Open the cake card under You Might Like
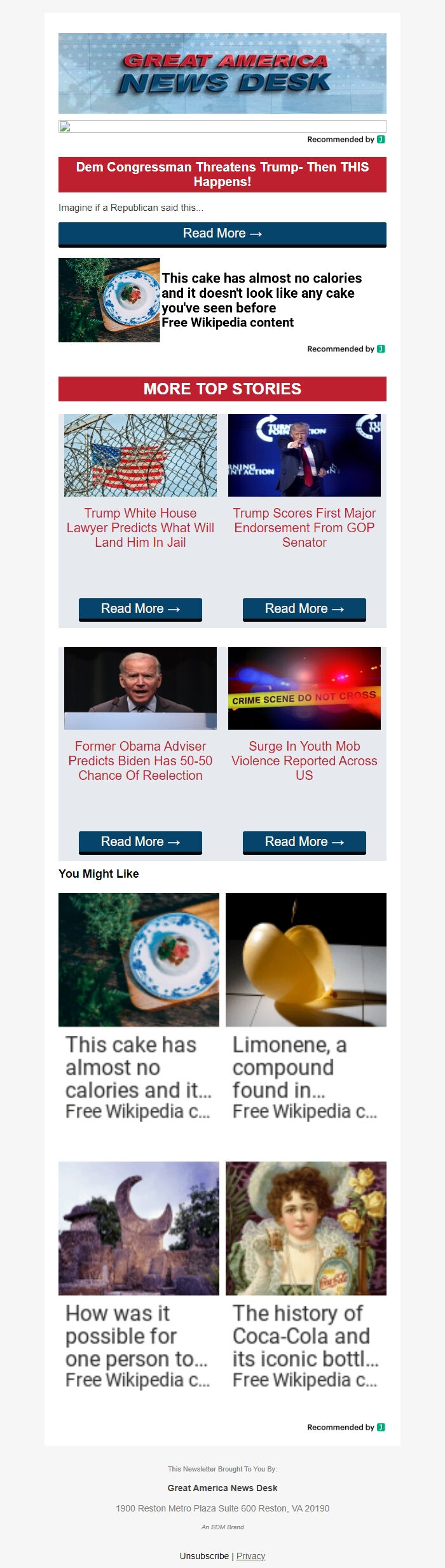445x1568 pixels. click(139, 1007)
